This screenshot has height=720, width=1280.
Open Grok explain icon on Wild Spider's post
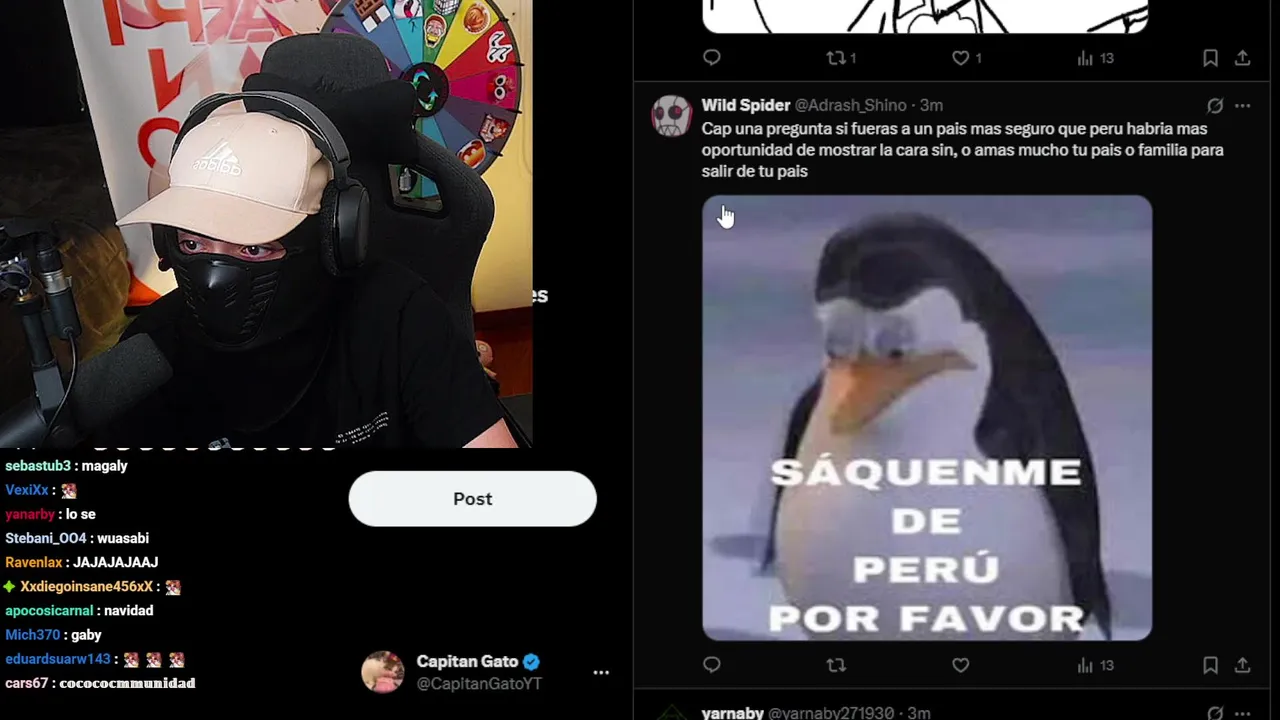(x=1214, y=105)
